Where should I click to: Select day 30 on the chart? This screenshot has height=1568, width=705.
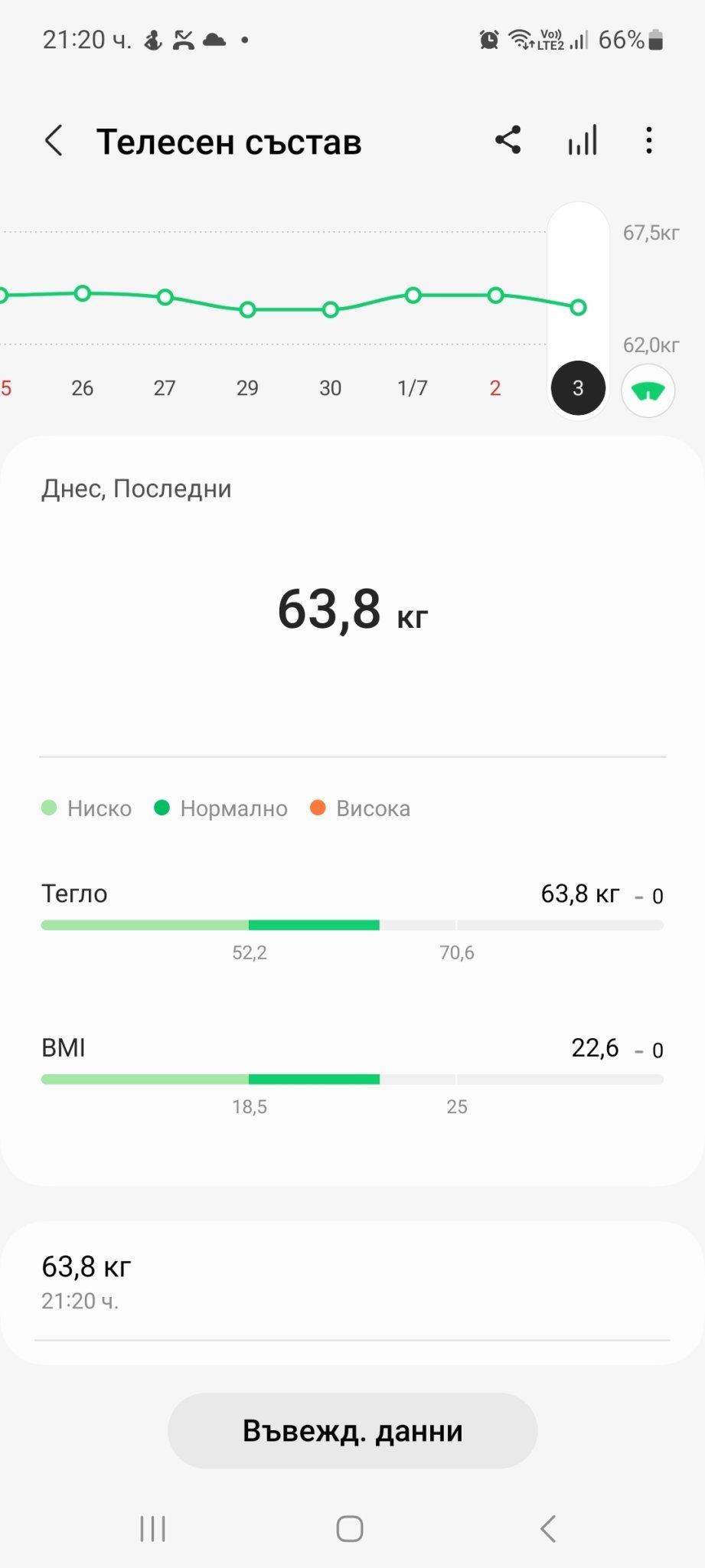click(330, 388)
